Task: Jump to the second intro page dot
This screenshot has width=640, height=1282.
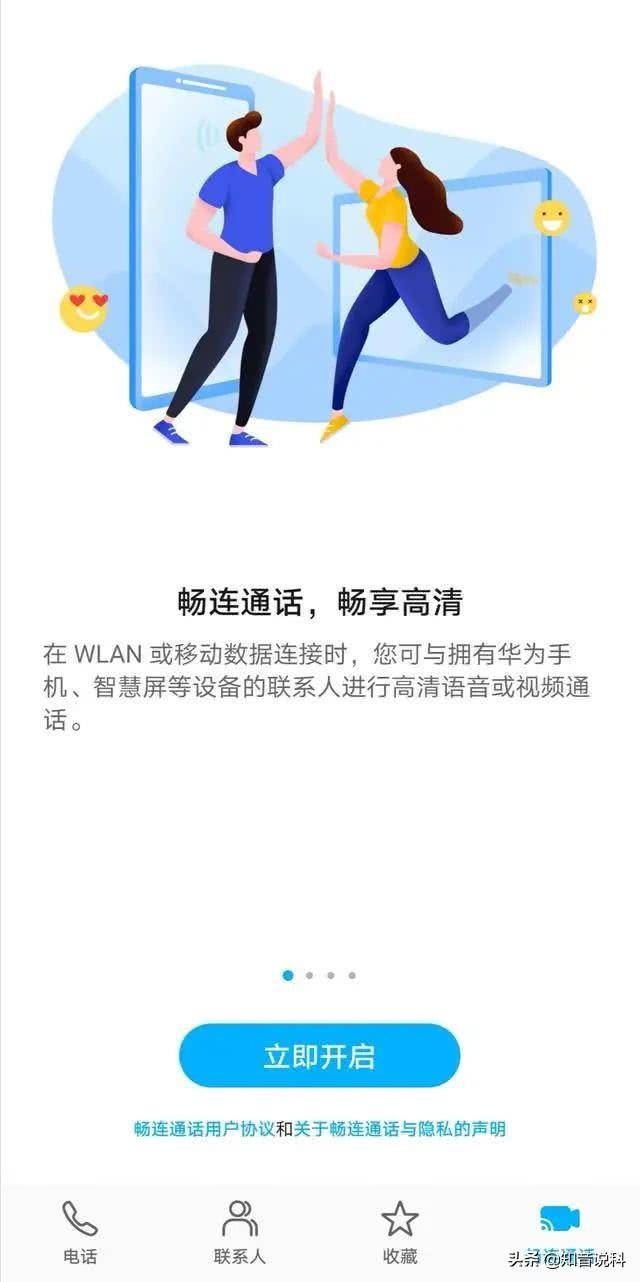Action: pos(309,975)
